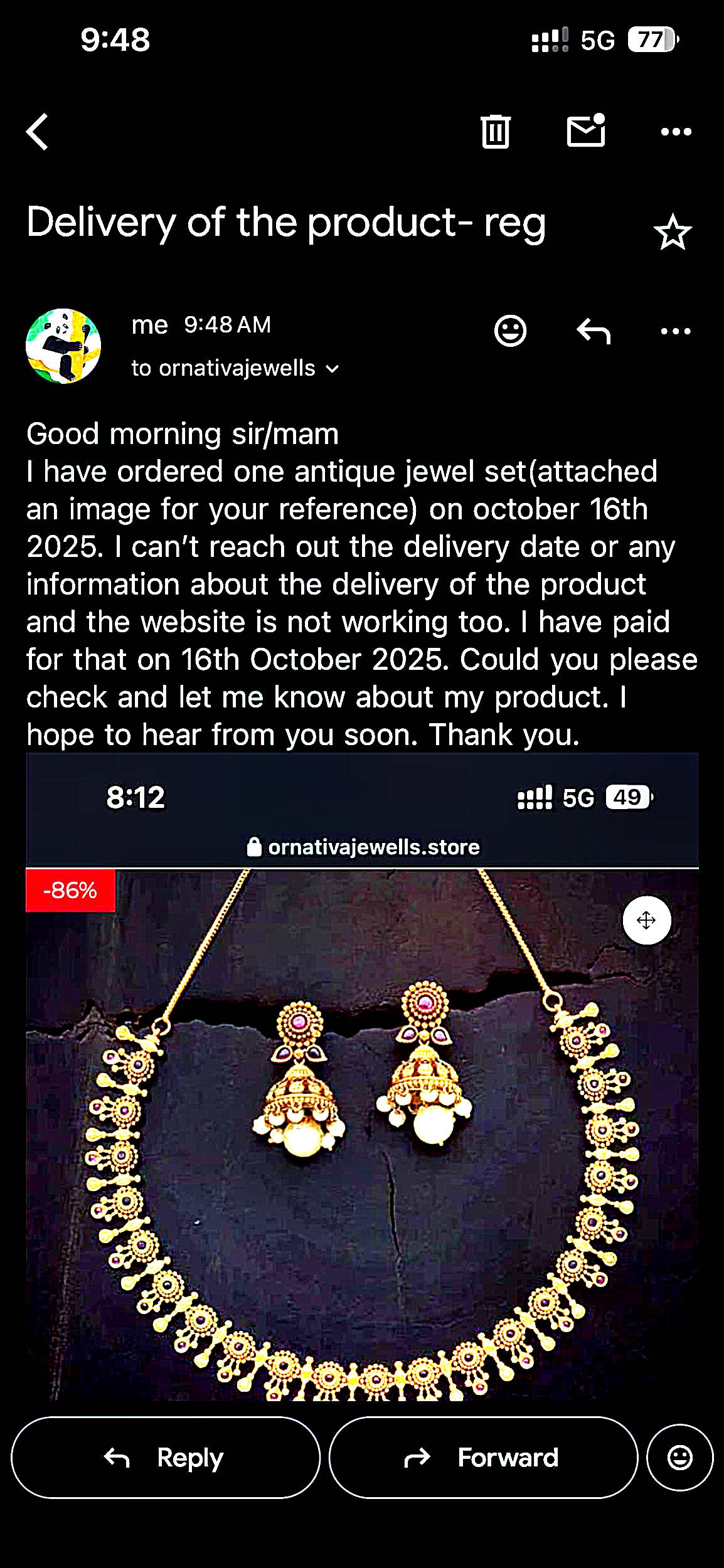Image resolution: width=724 pixels, height=1568 pixels.
Task: Go back to the inbox
Action: pos(38,132)
